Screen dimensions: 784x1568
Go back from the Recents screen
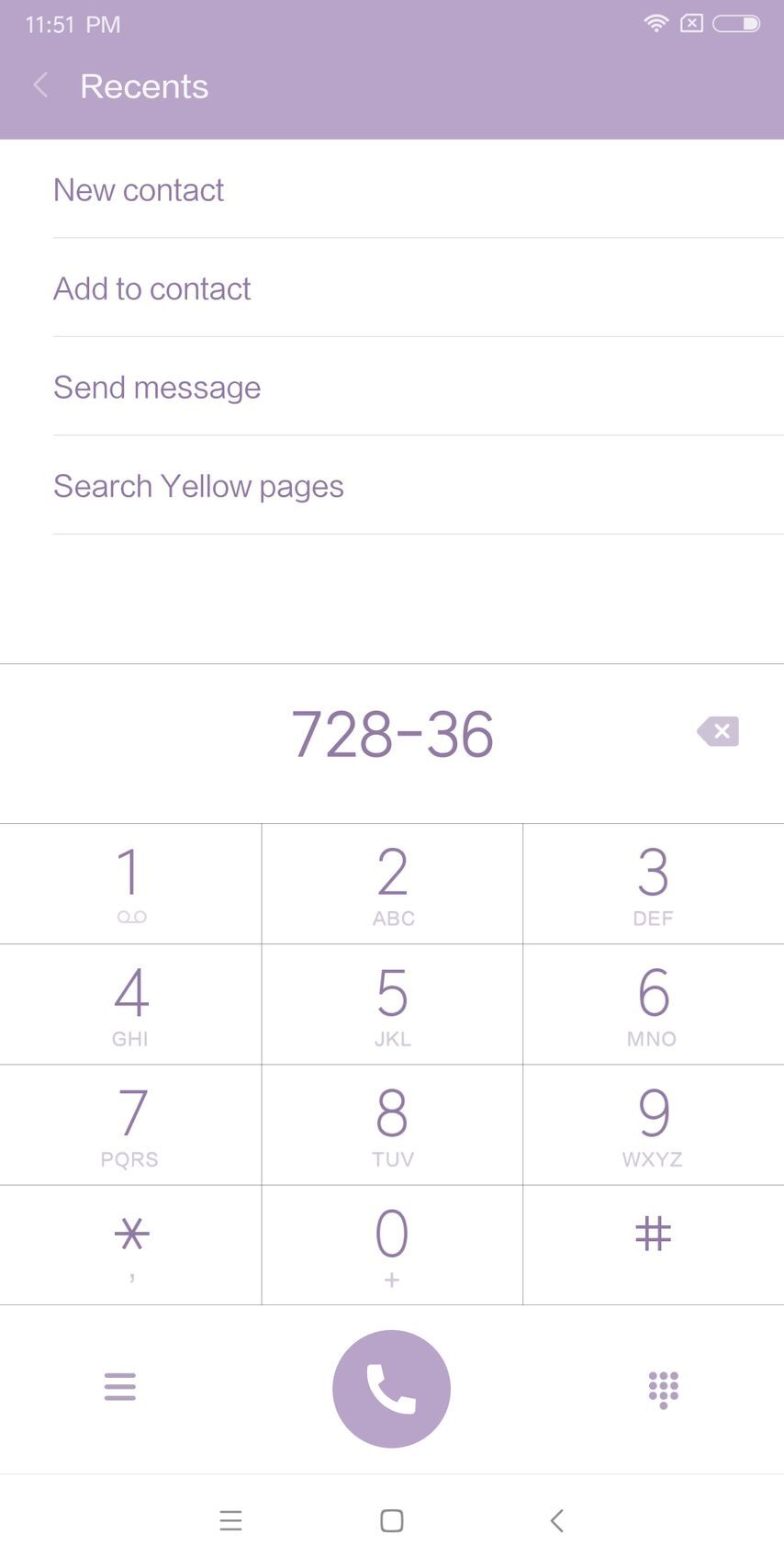tap(40, 86)
